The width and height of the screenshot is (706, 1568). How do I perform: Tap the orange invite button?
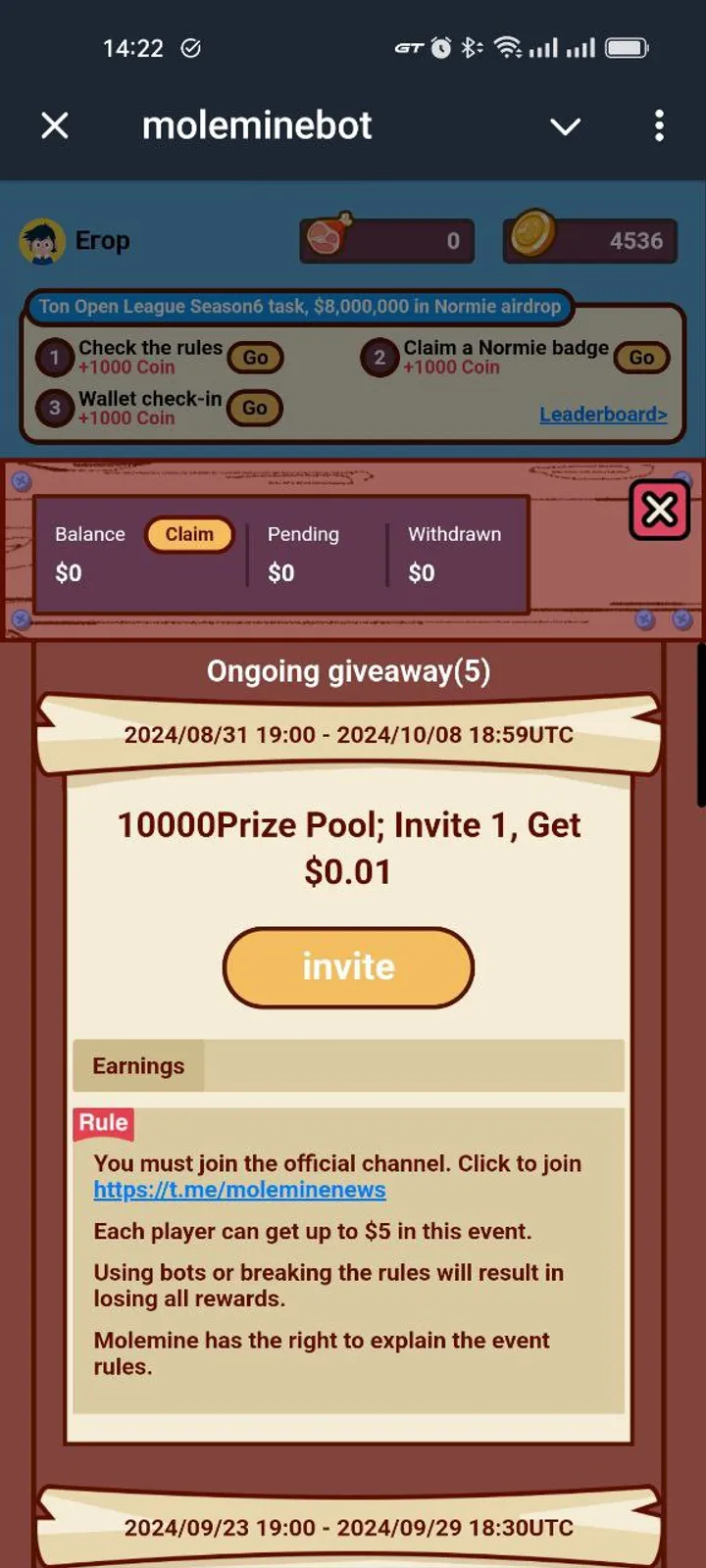point(348,967)
